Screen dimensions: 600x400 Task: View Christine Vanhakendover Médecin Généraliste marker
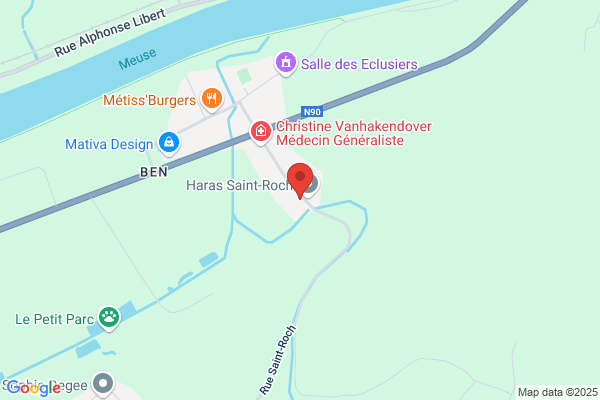[261, 132]
